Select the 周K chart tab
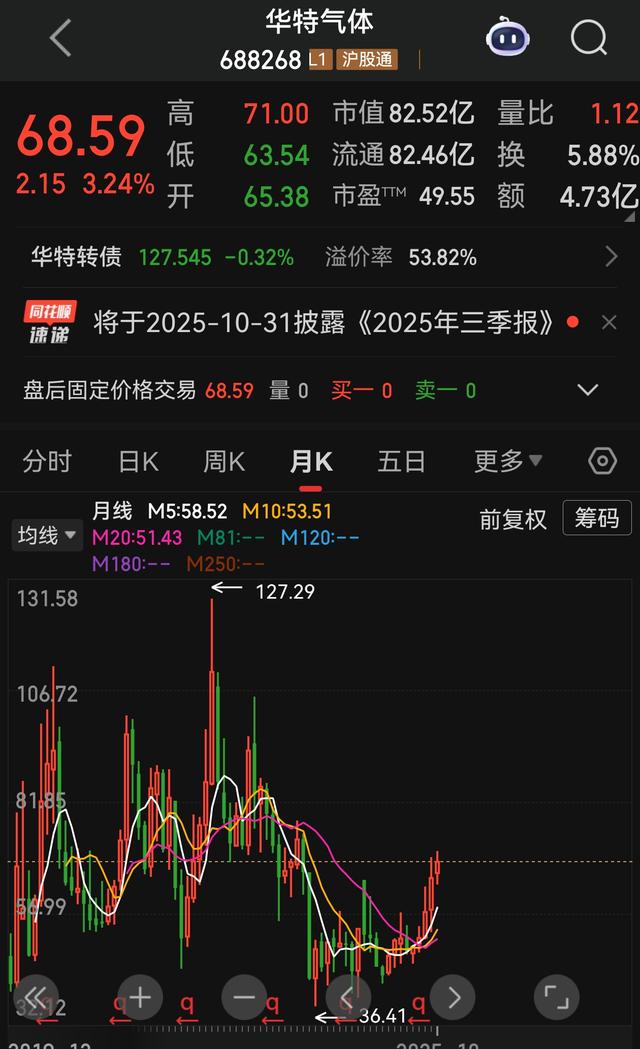The image size is (640, 1049). [x=224, y=461]
